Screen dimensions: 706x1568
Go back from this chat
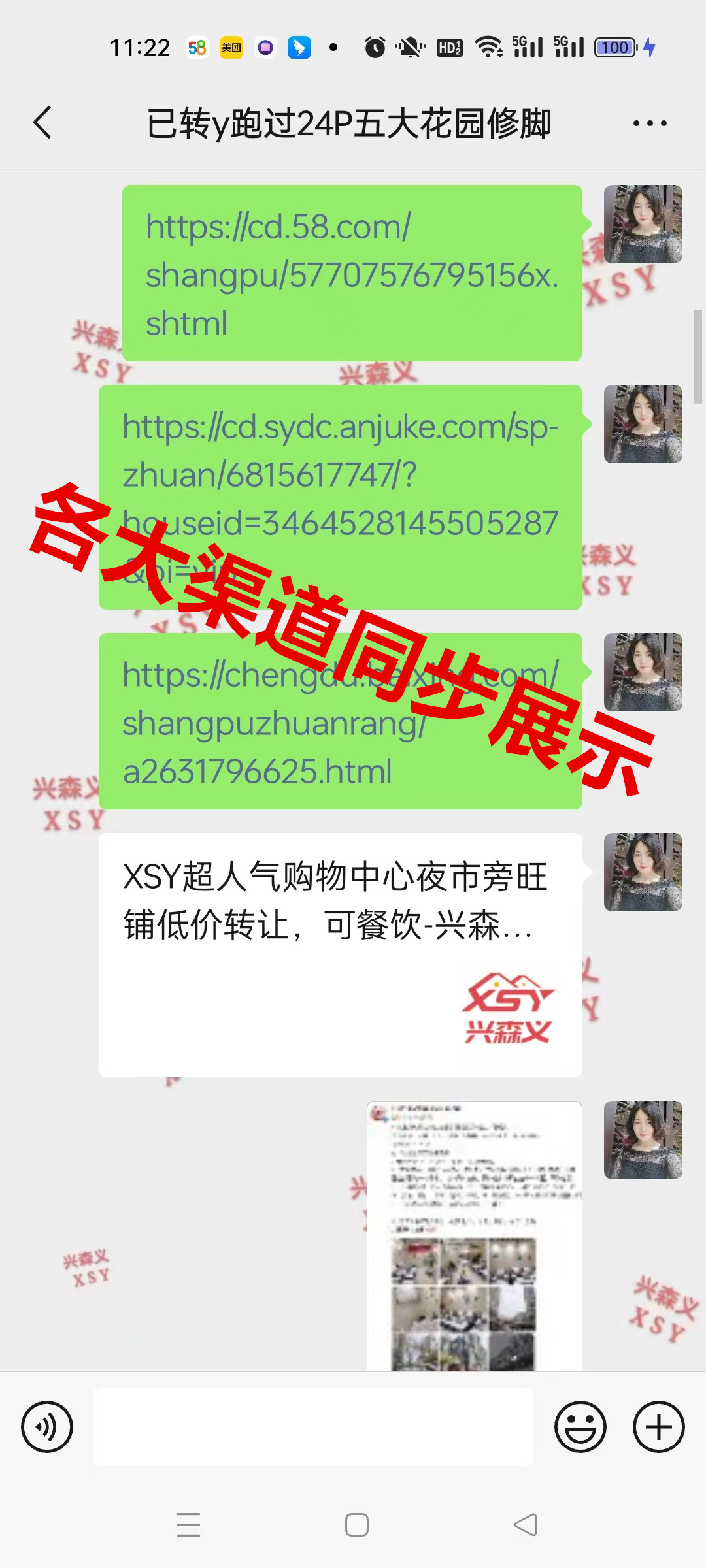[42, 123]
